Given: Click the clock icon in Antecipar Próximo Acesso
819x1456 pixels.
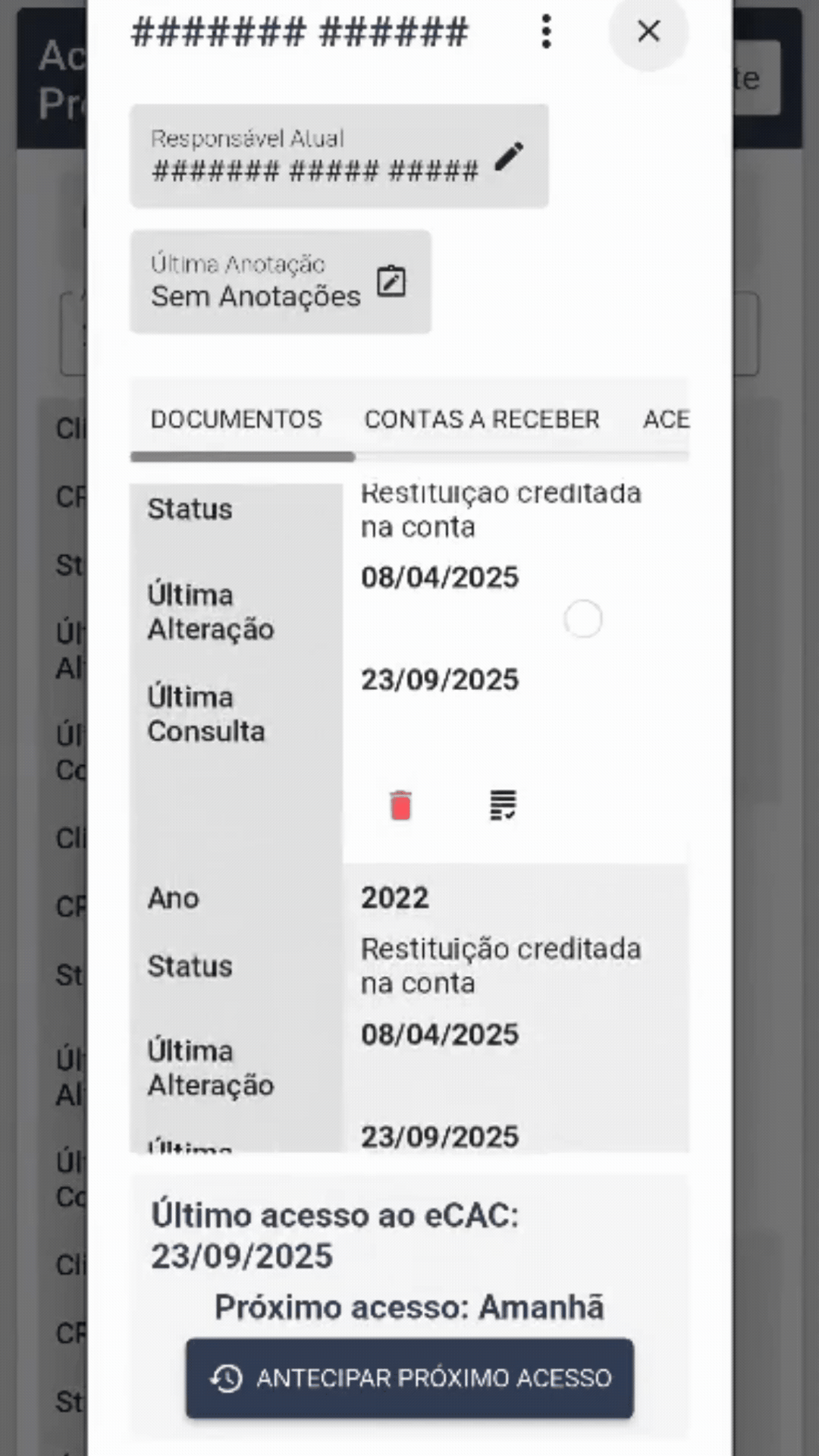Looking at the screenshot, I should point(225,1378).
